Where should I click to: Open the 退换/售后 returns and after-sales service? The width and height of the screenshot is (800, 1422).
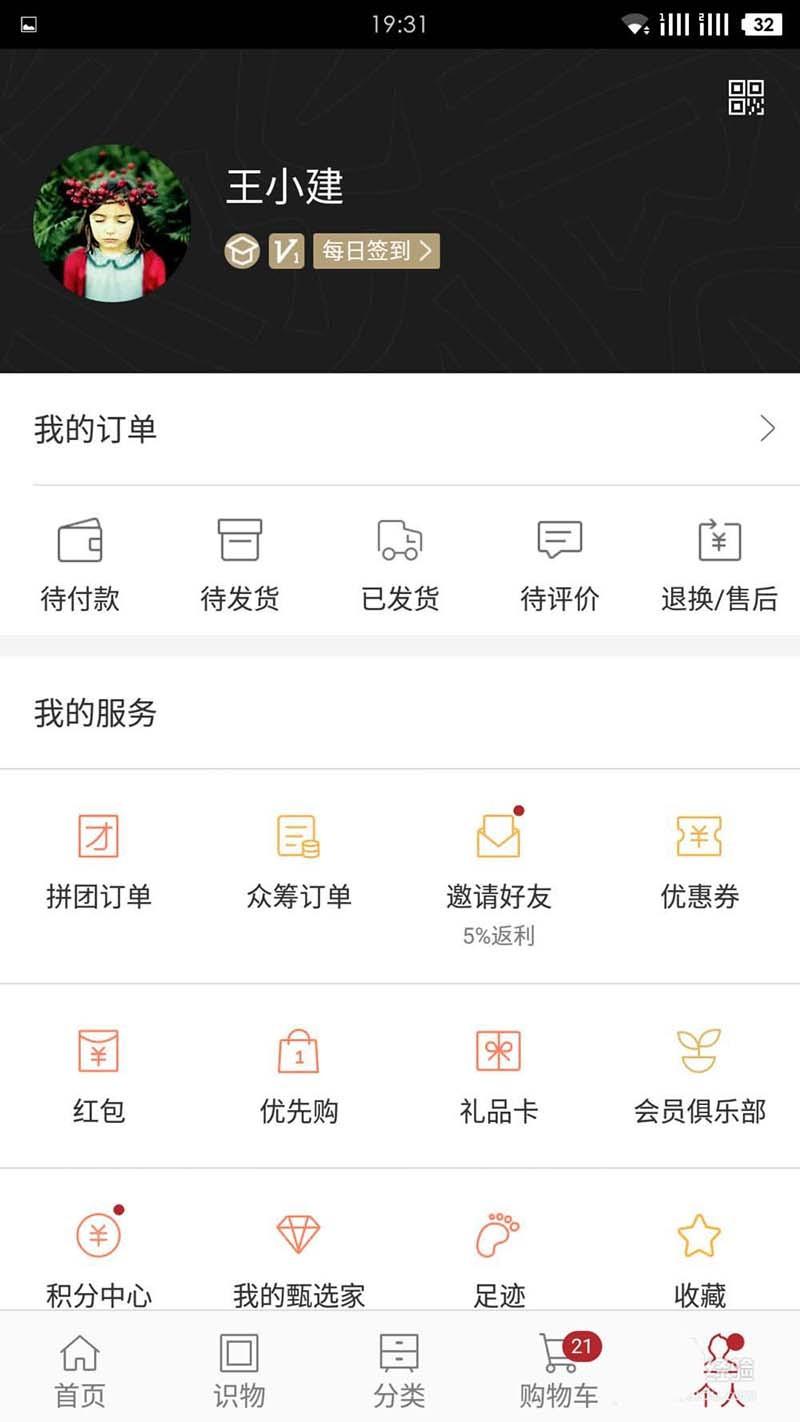tap(718, 563)
